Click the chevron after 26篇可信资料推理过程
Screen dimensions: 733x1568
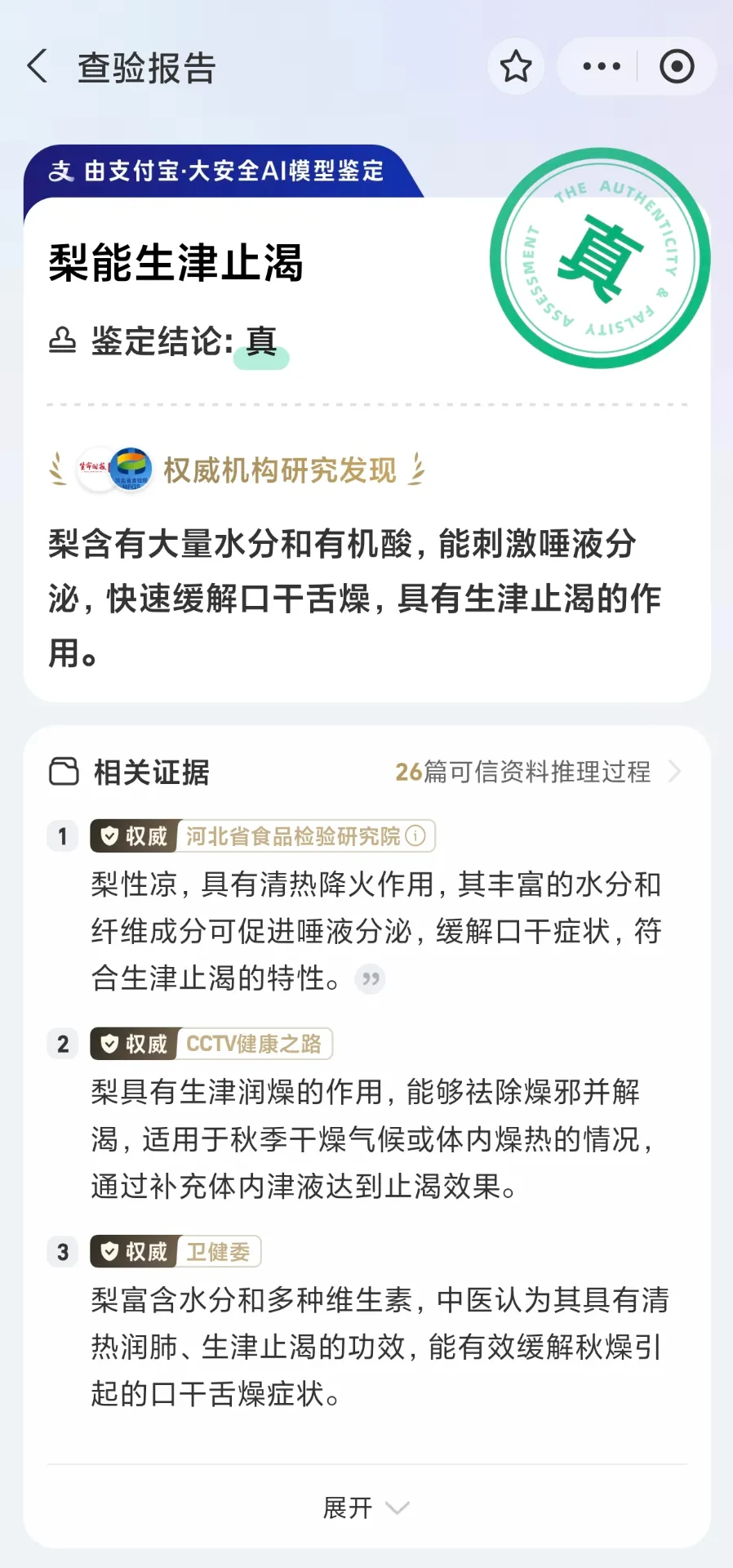point(675,770)
